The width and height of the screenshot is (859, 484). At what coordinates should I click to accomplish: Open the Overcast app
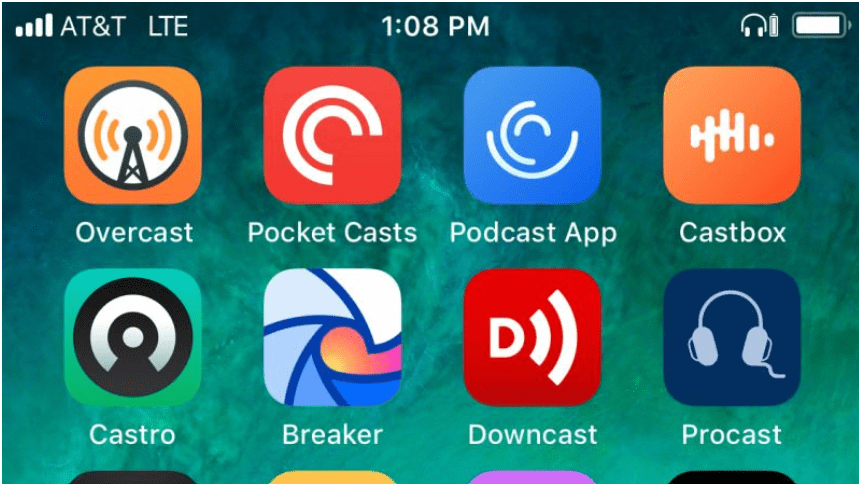[133, 135]
